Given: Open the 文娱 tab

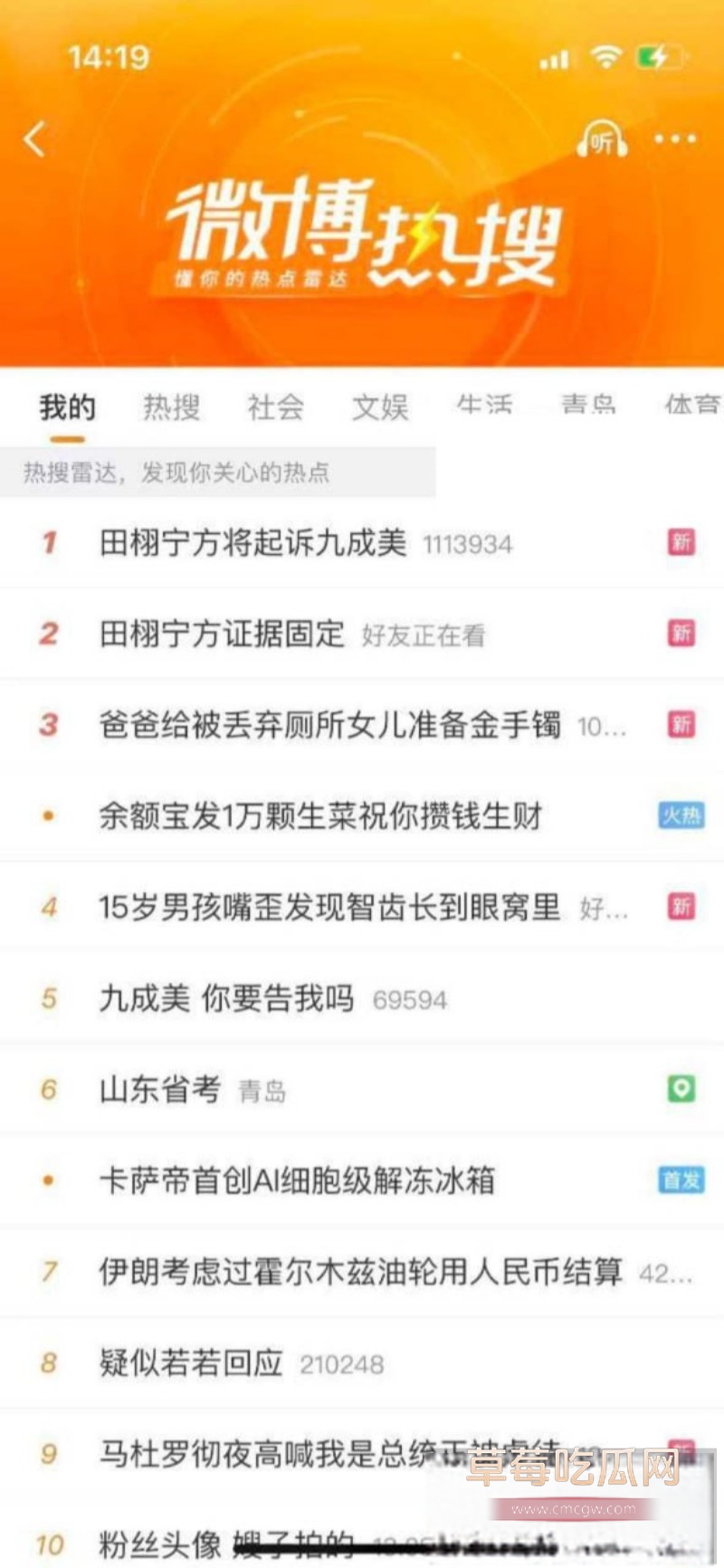Looking at the screenshot, I should click(x=381, y=409).
